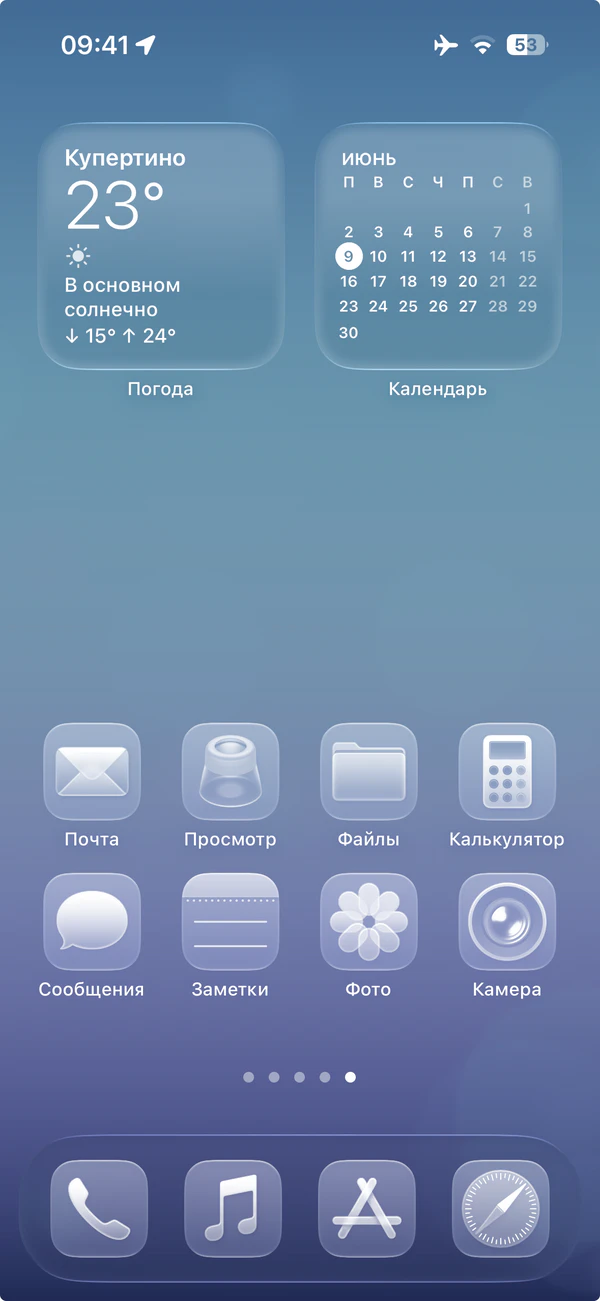Open Заметки notes app
This screenshot has height=1301, width=600.
click(x=230, y=921)
